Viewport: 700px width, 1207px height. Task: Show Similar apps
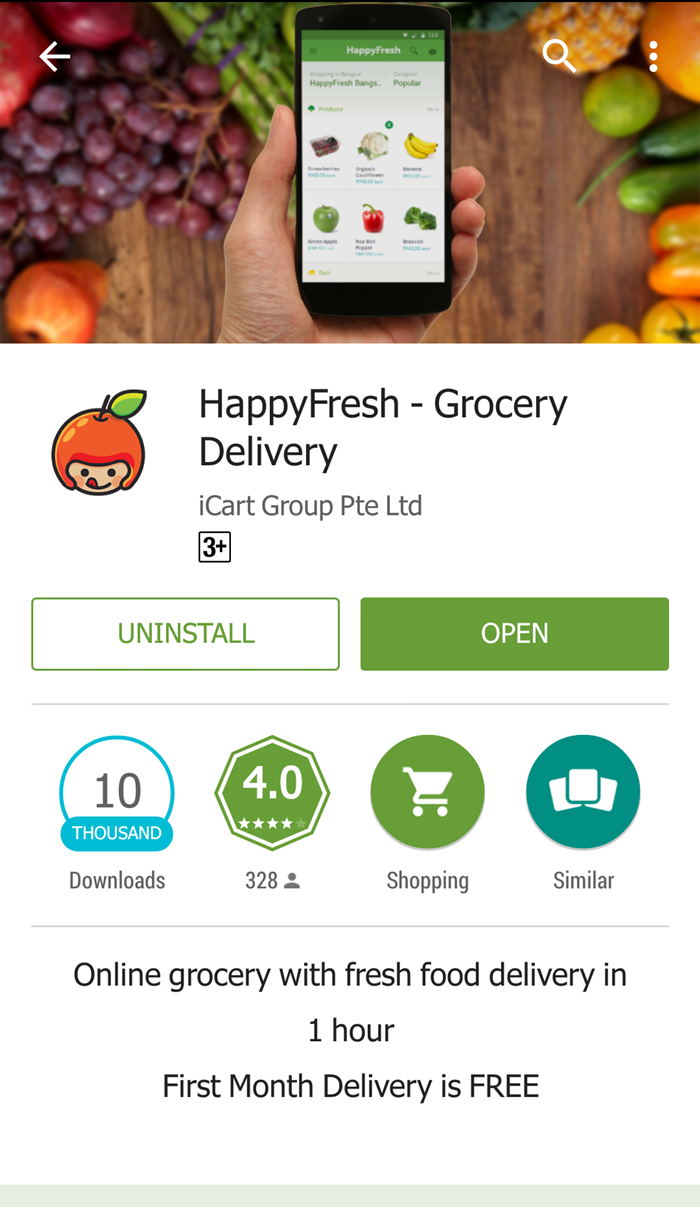[583, 793]
